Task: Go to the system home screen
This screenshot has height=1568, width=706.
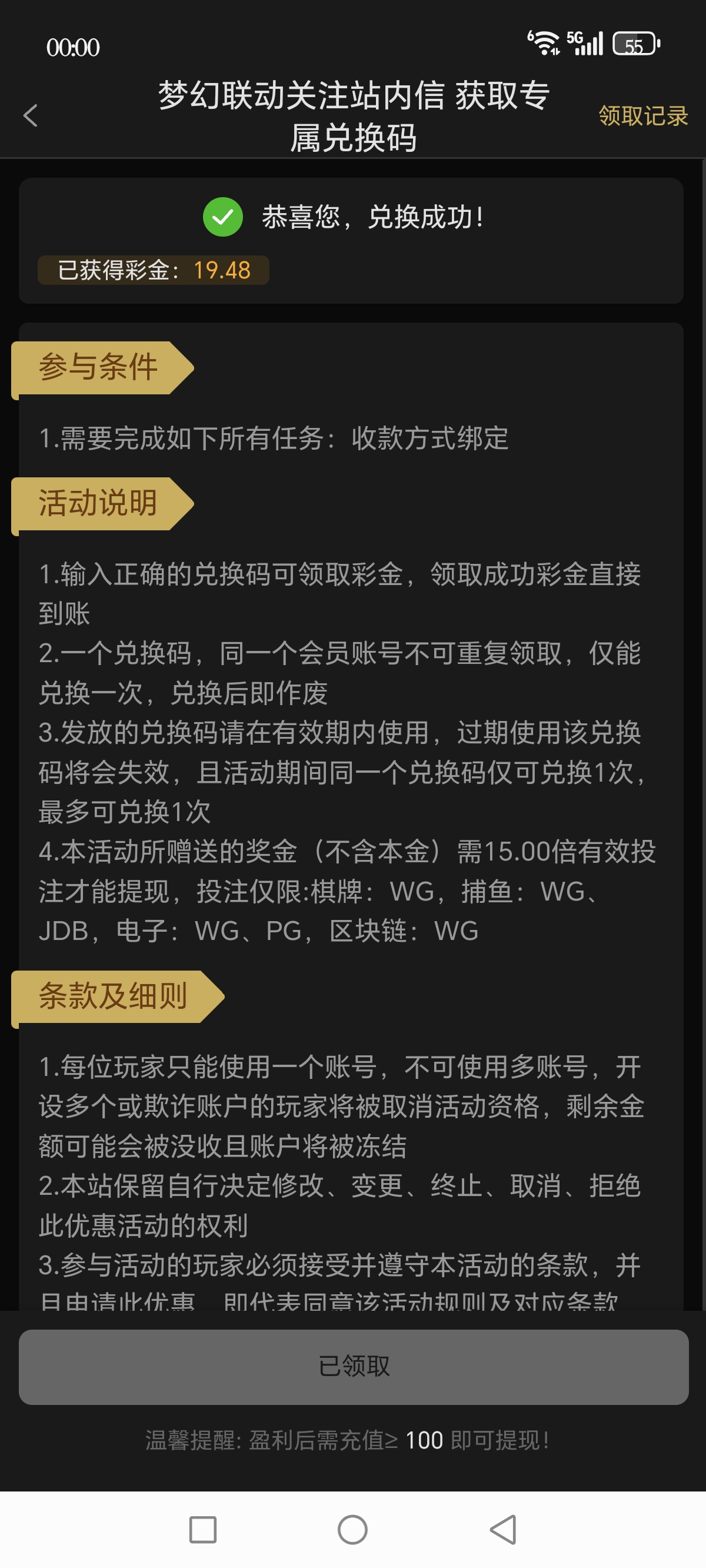Action: point(352,1530)
